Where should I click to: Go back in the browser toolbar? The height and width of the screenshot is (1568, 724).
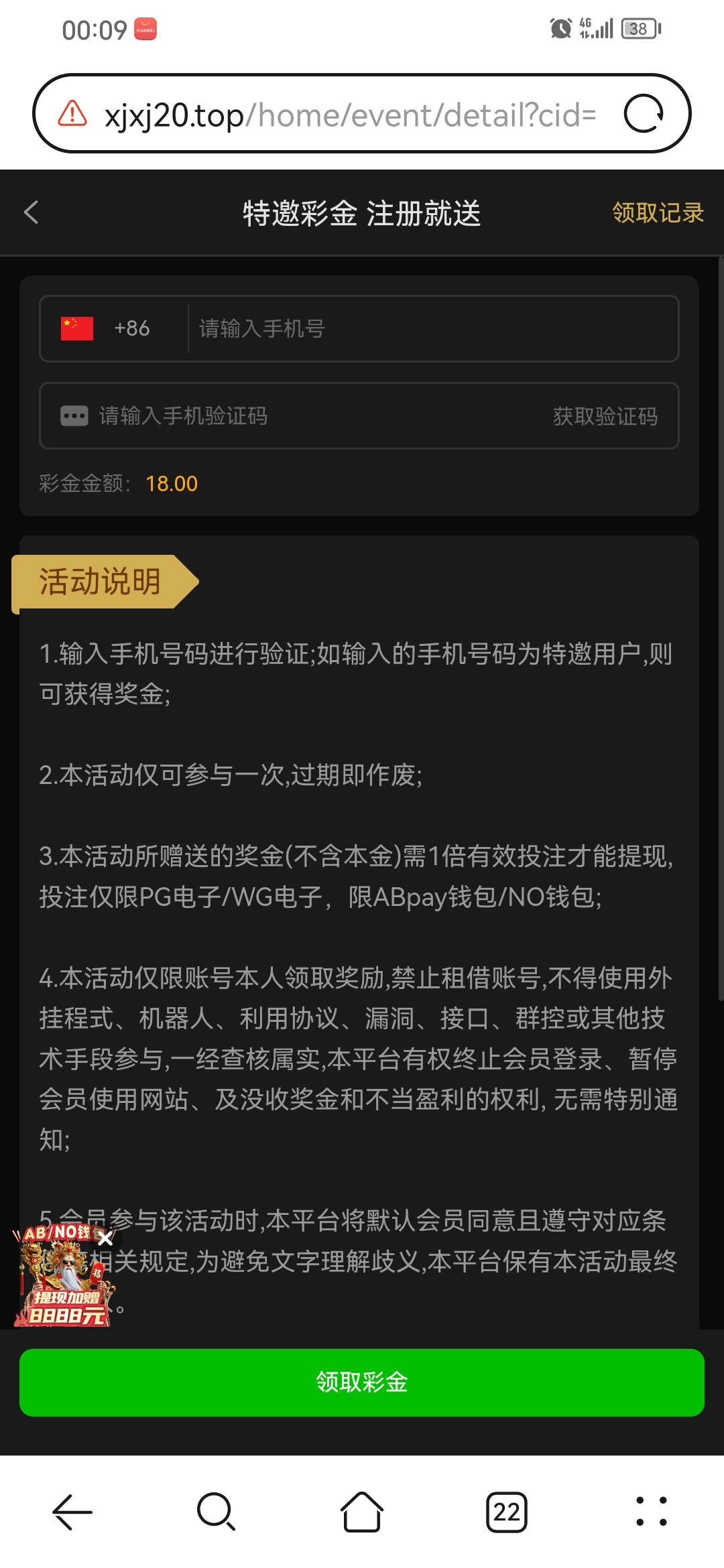point(72,1512)
